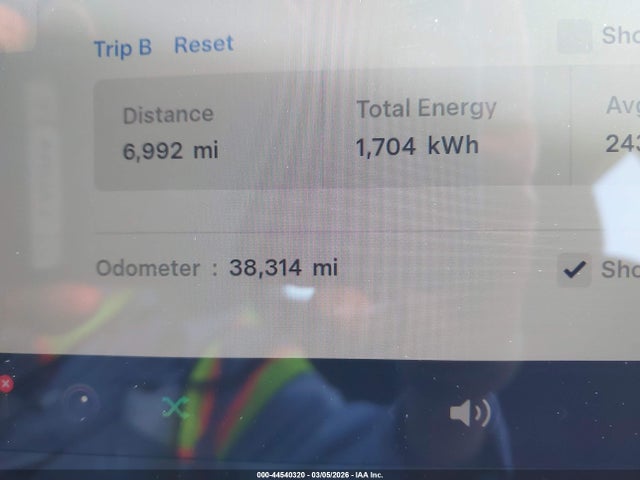Reset the Trip B counter

coord(203,45)
